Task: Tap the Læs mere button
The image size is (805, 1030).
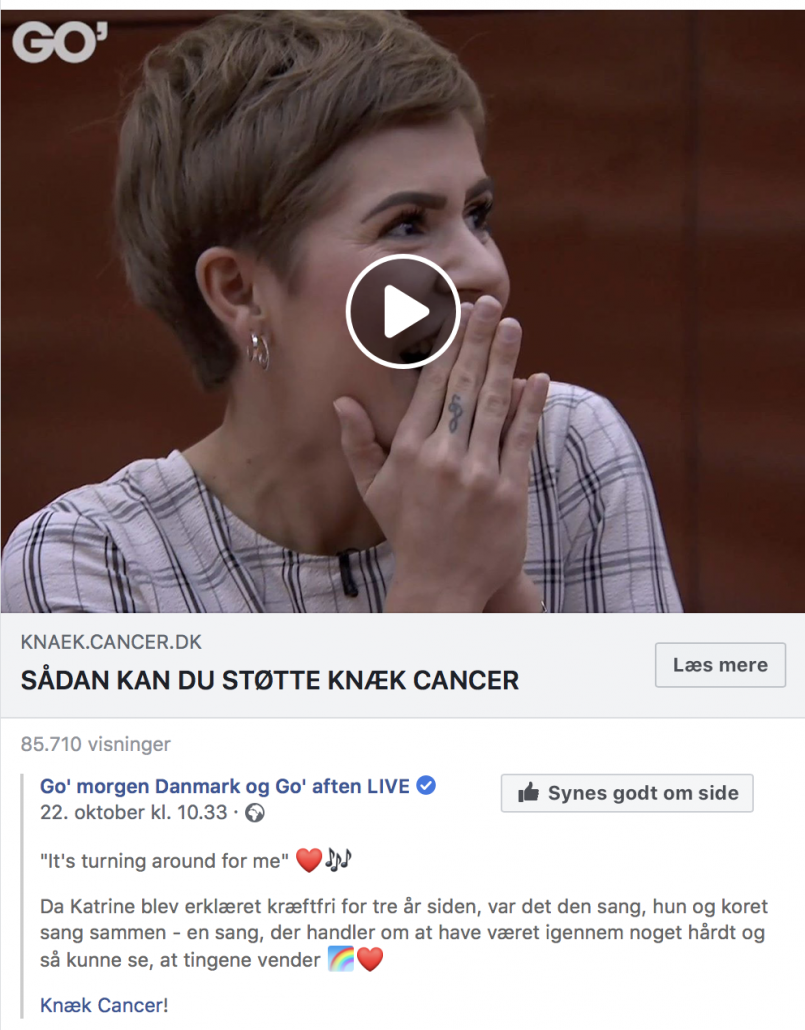Action: 720,665
